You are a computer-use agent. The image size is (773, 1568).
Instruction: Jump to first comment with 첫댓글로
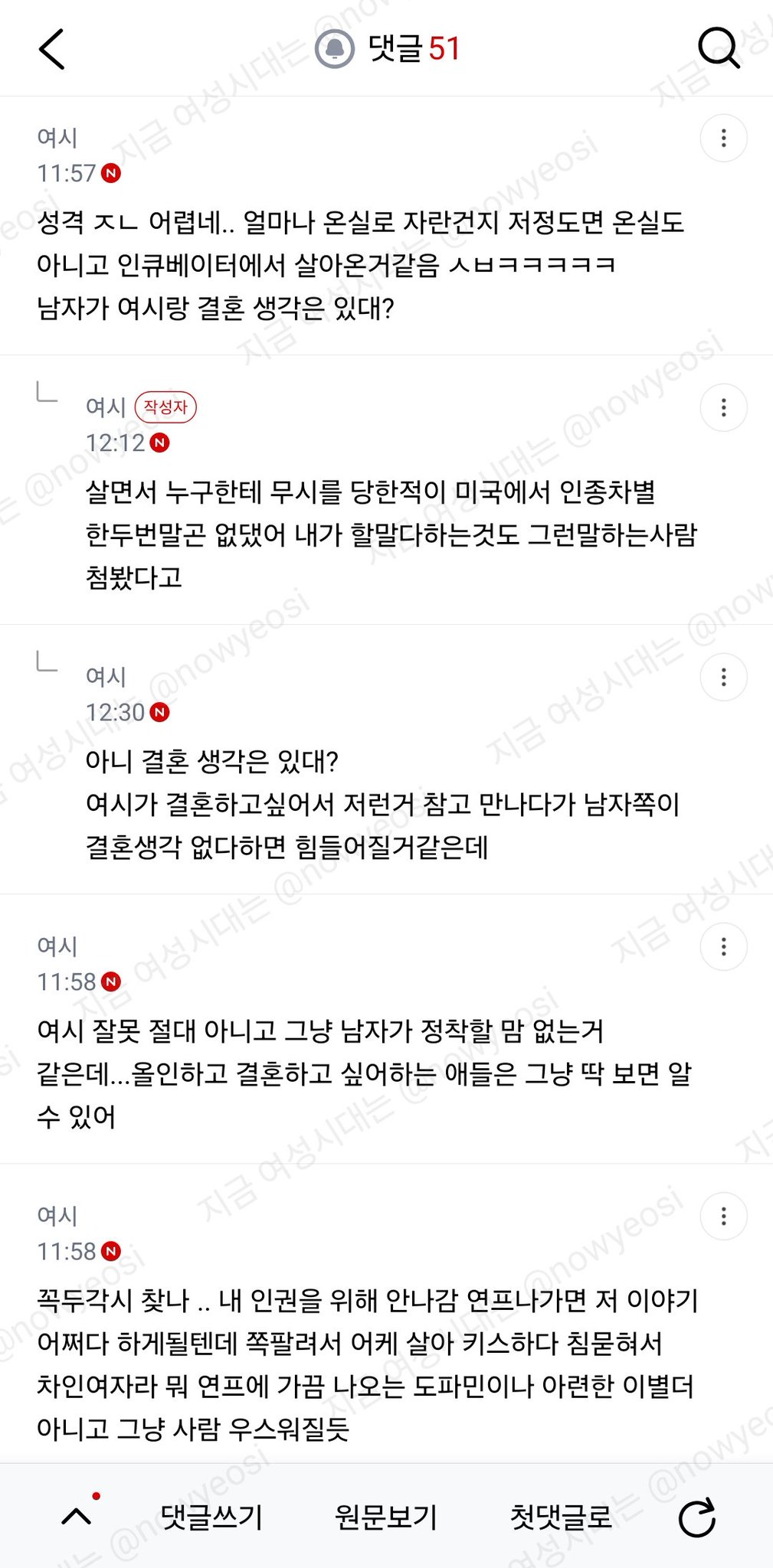562,1517
